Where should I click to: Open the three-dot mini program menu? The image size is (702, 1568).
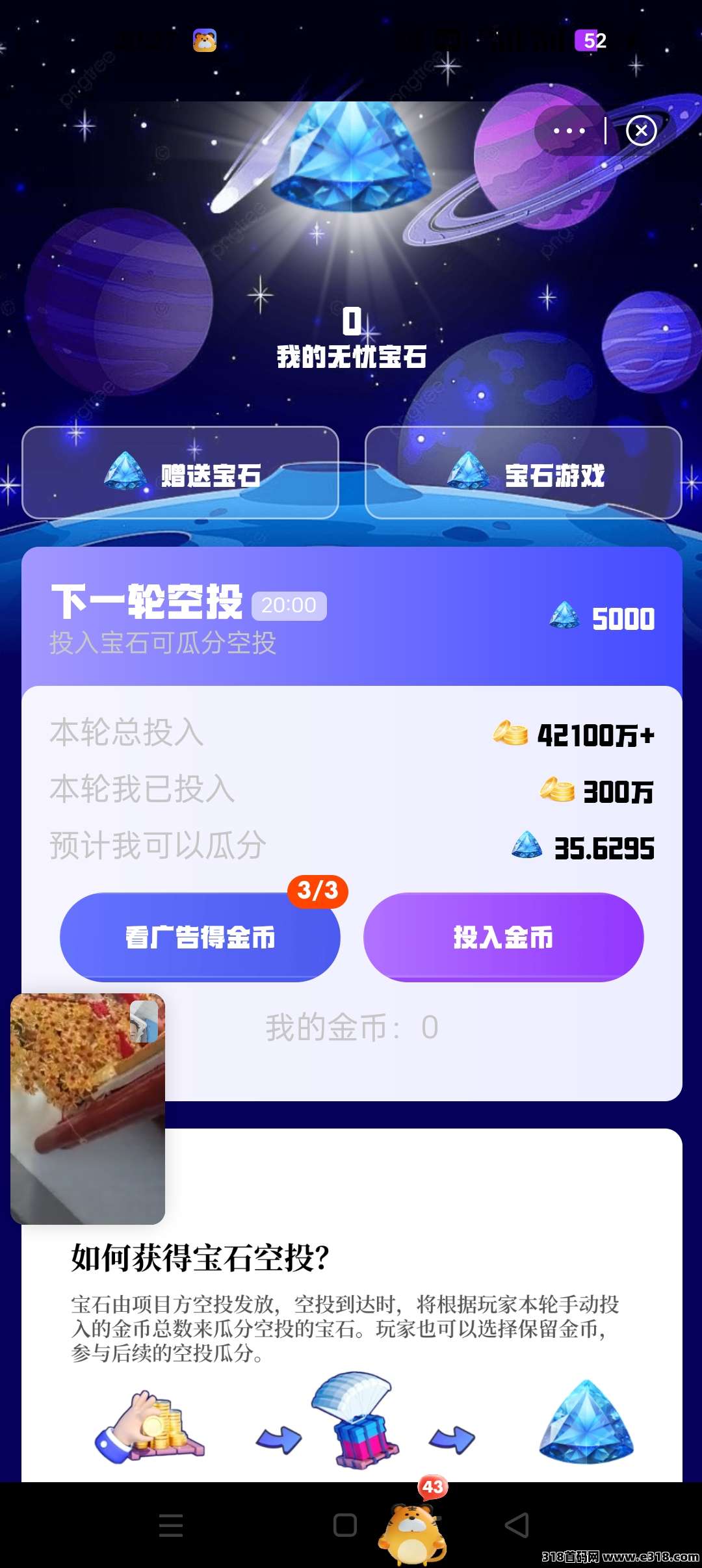pyautogui.click(x=569, y=131)
